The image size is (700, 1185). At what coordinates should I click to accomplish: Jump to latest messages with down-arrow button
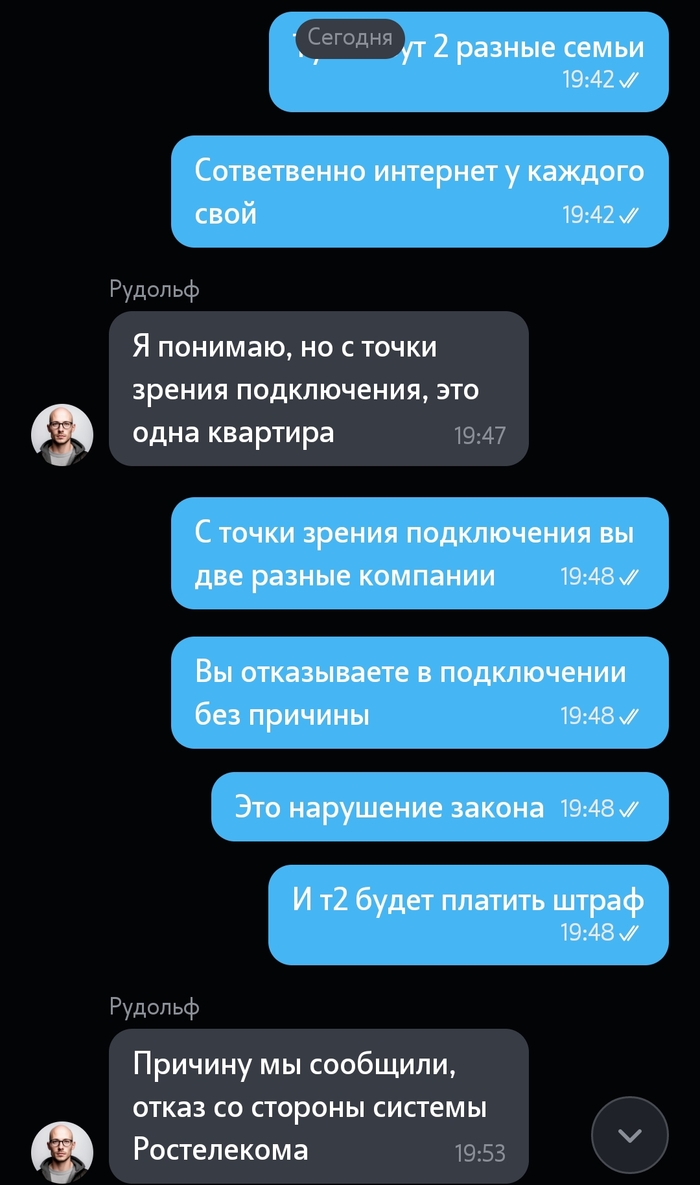[629, 1134]
